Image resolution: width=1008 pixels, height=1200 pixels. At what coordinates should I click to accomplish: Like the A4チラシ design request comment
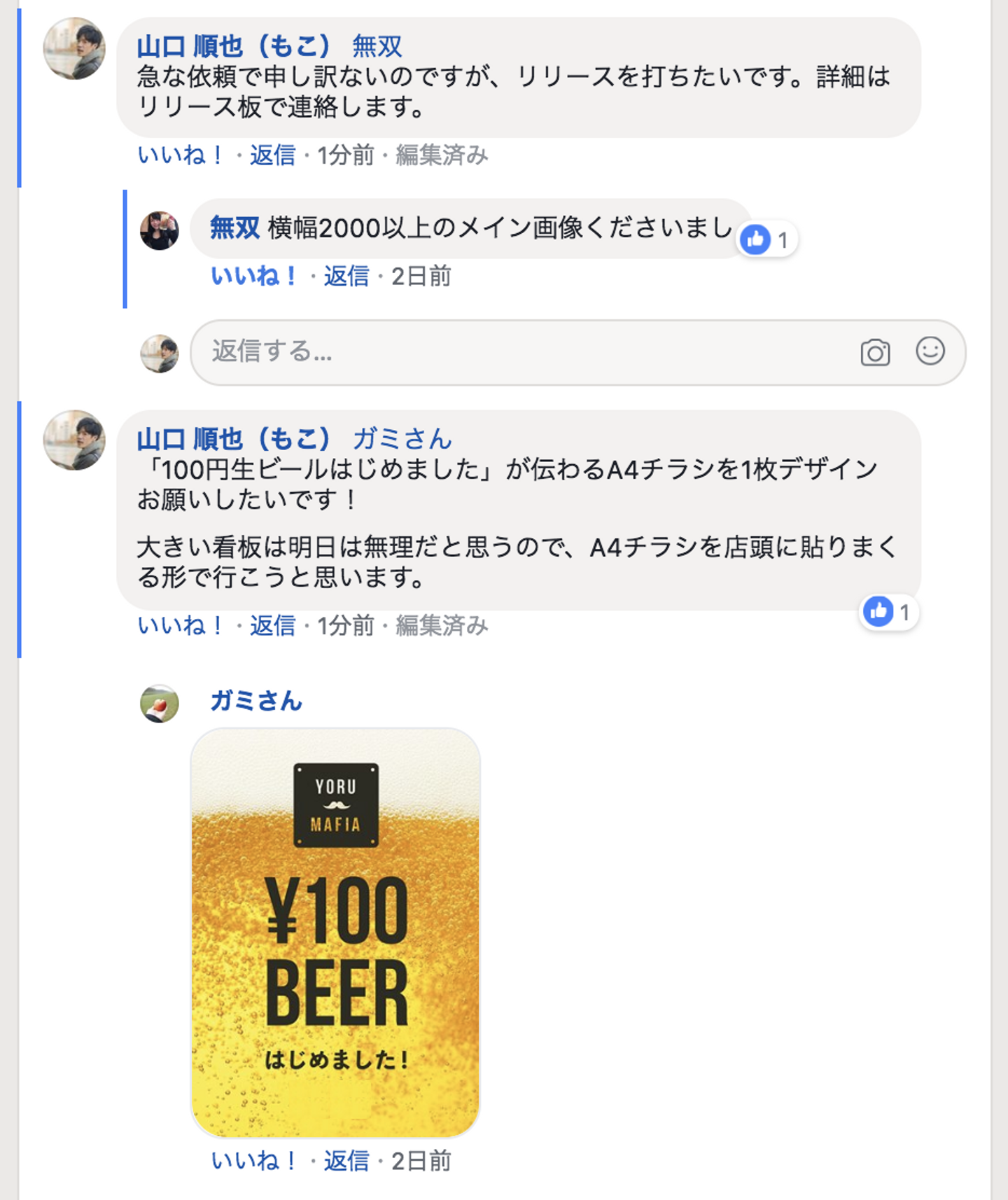pos(180,625)
